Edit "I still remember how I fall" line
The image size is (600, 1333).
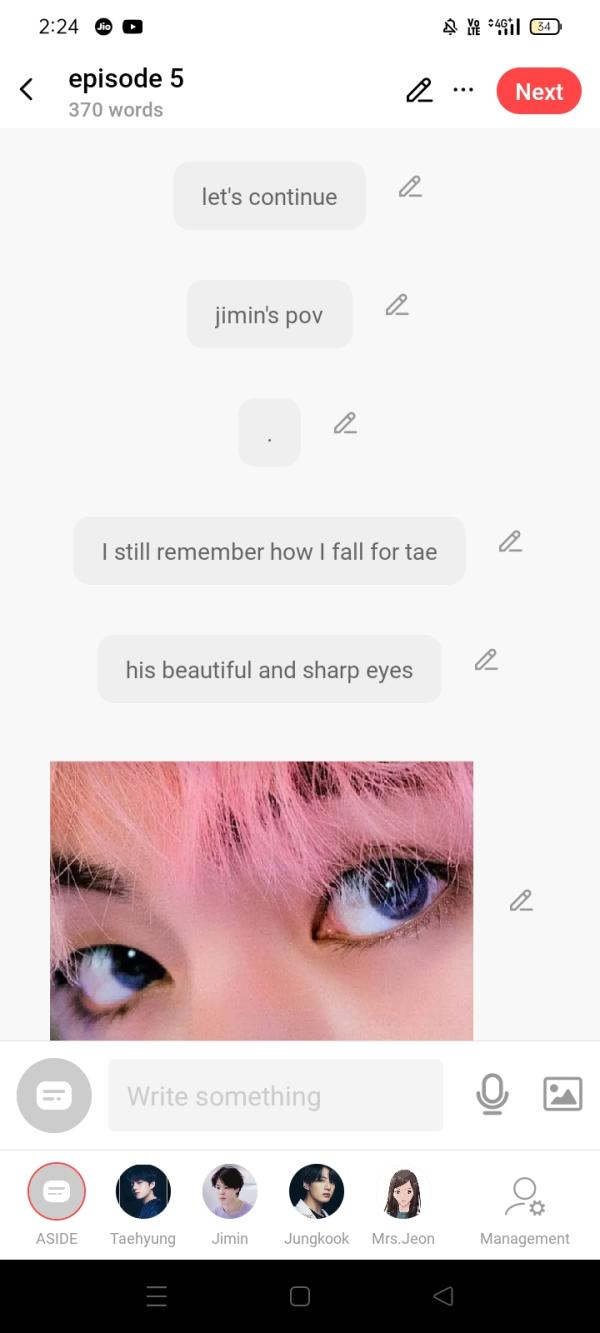(x=510, y=542)
